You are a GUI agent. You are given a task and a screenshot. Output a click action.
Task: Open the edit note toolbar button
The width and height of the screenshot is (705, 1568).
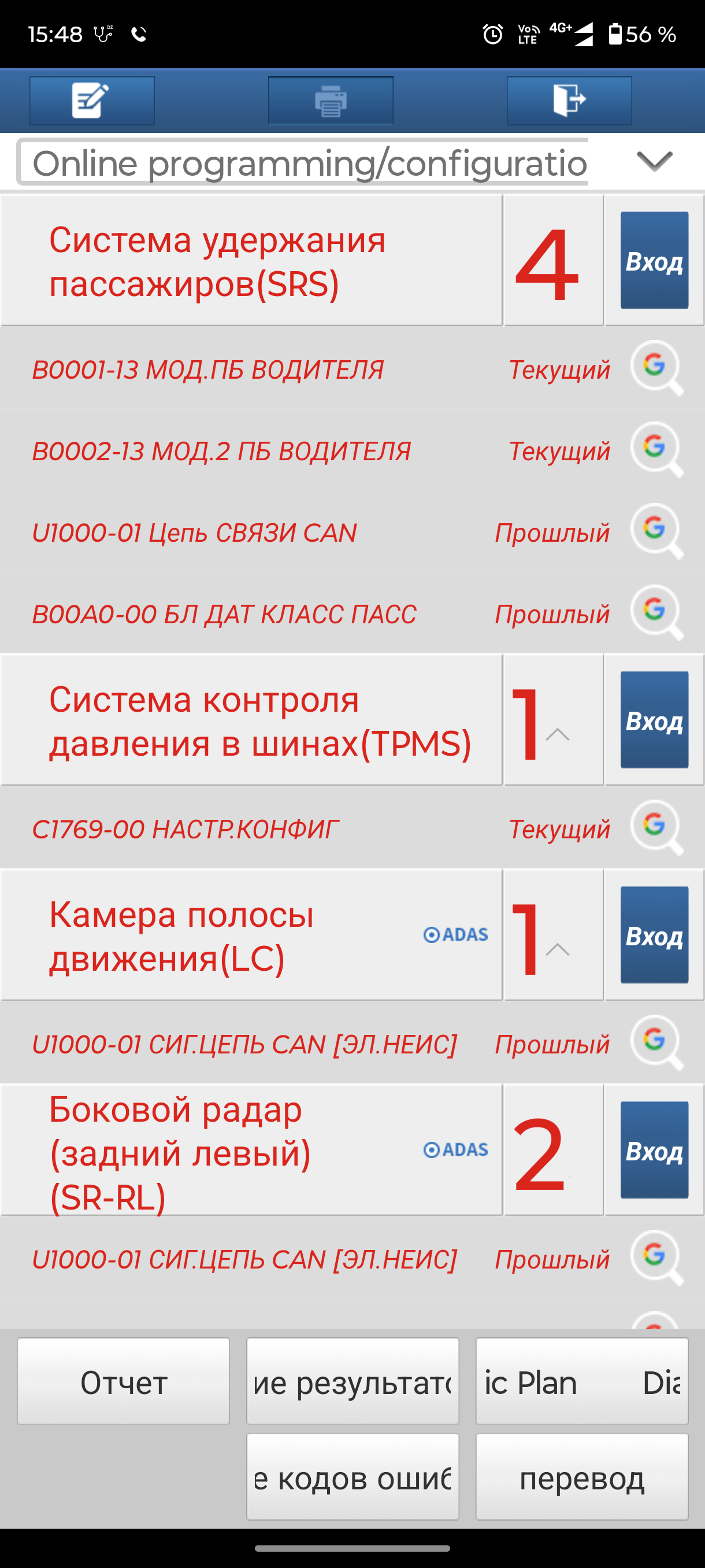click(92, 101)
